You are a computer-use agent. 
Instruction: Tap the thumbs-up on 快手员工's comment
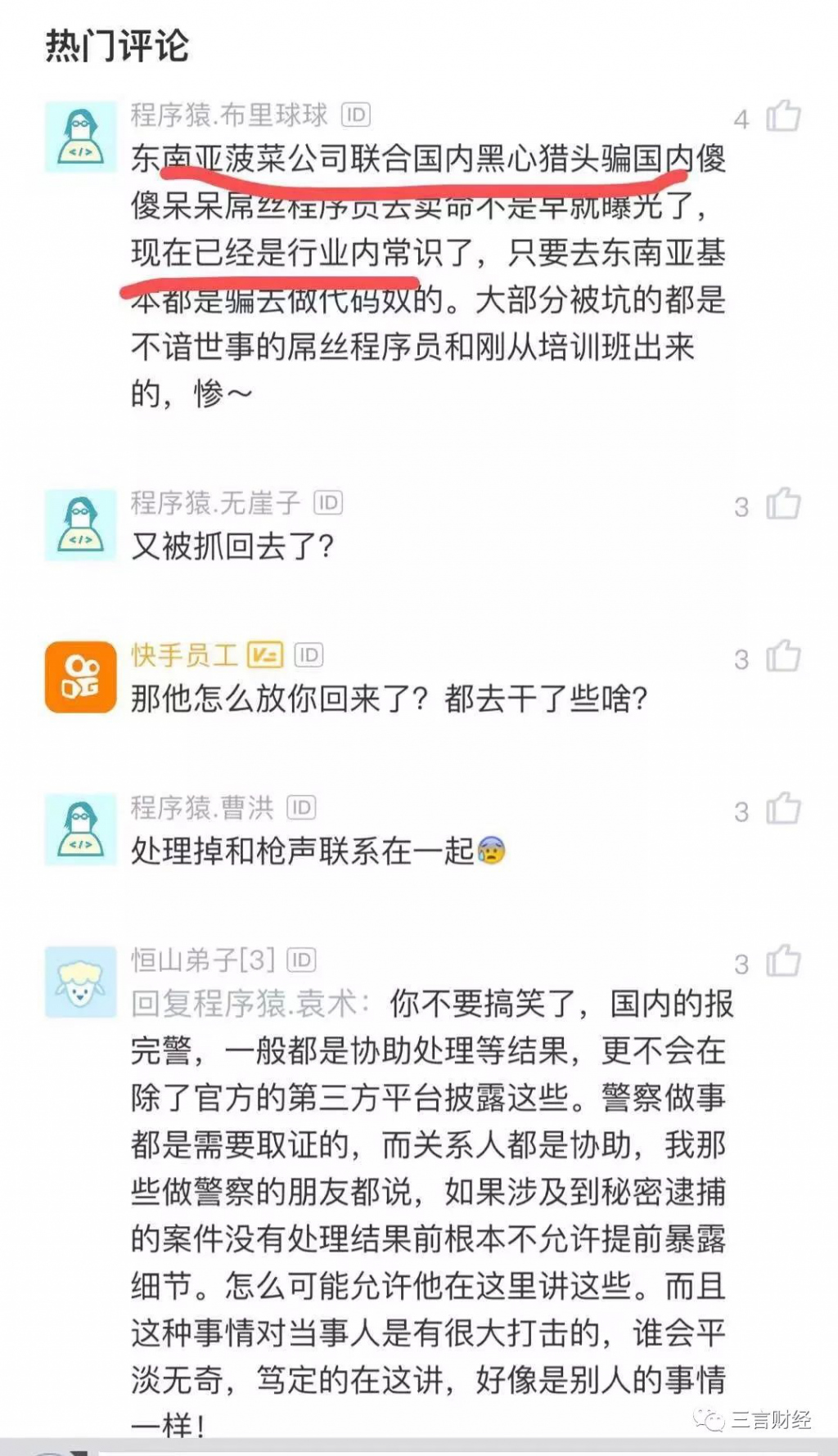pyautogui.click(x=782, y=656)
